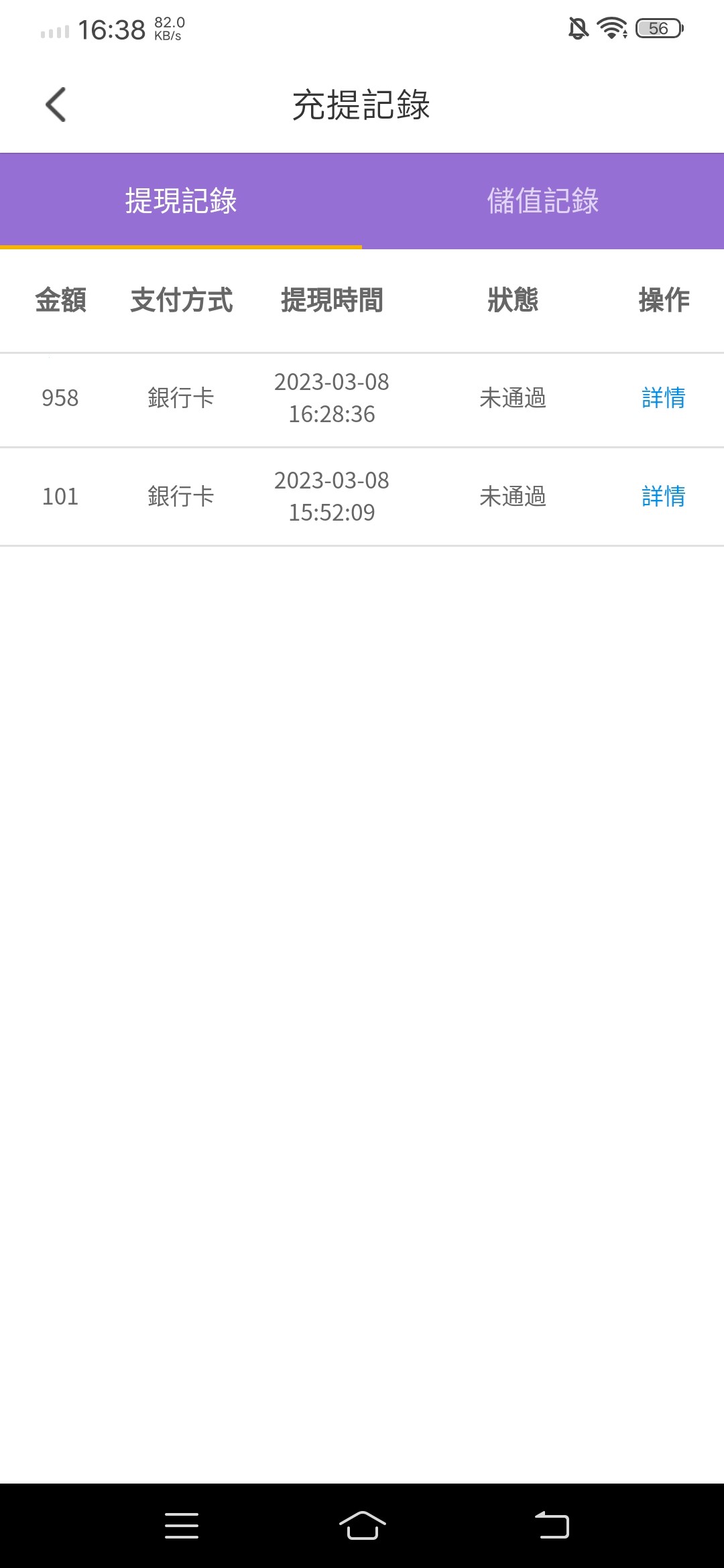Screen dimensions: 724x1568
Task: Open 詳情 for the 958 withdrawal
Action: [x=662, y=398]
